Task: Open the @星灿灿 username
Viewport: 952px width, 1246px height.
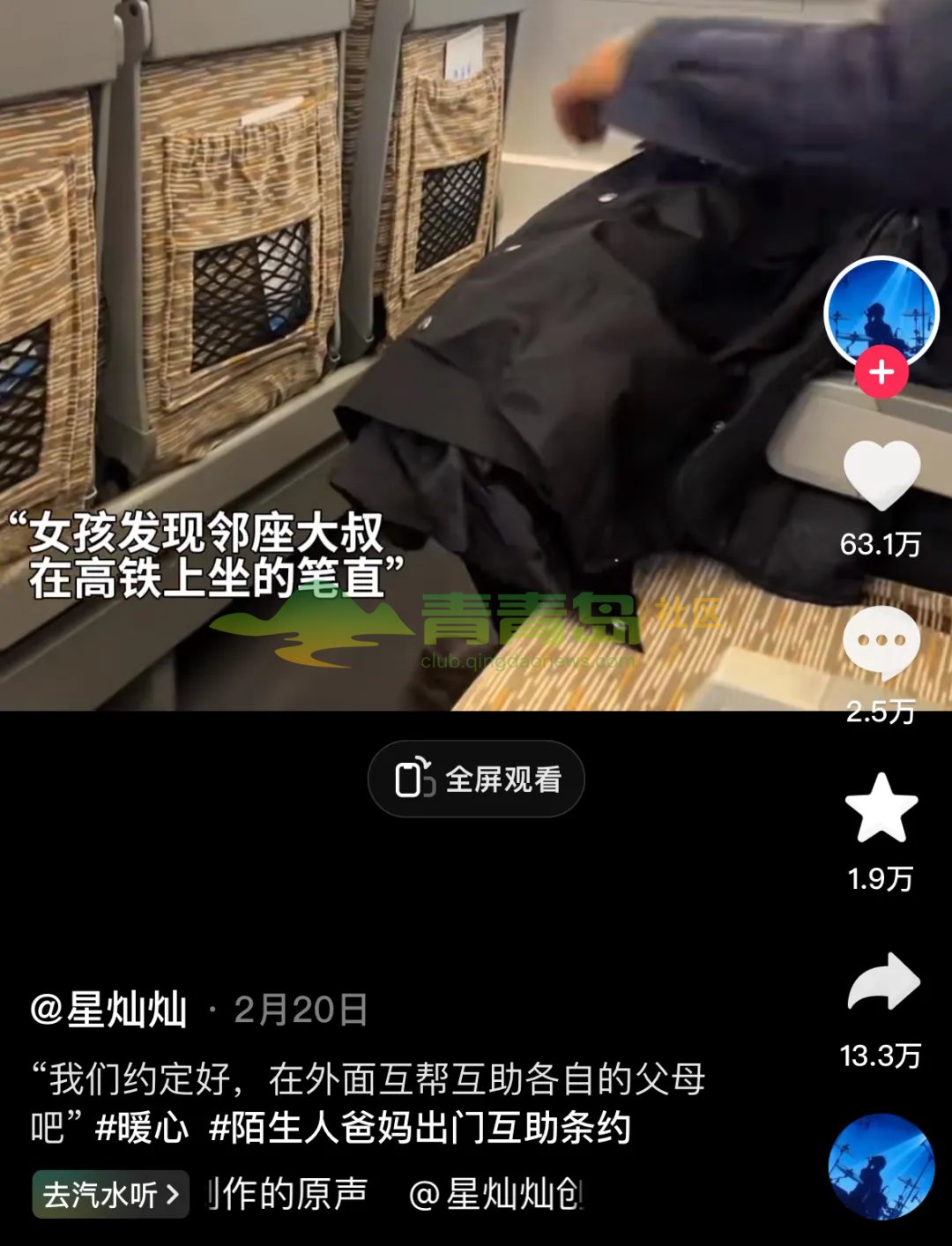Action: tap(109, 1010)
